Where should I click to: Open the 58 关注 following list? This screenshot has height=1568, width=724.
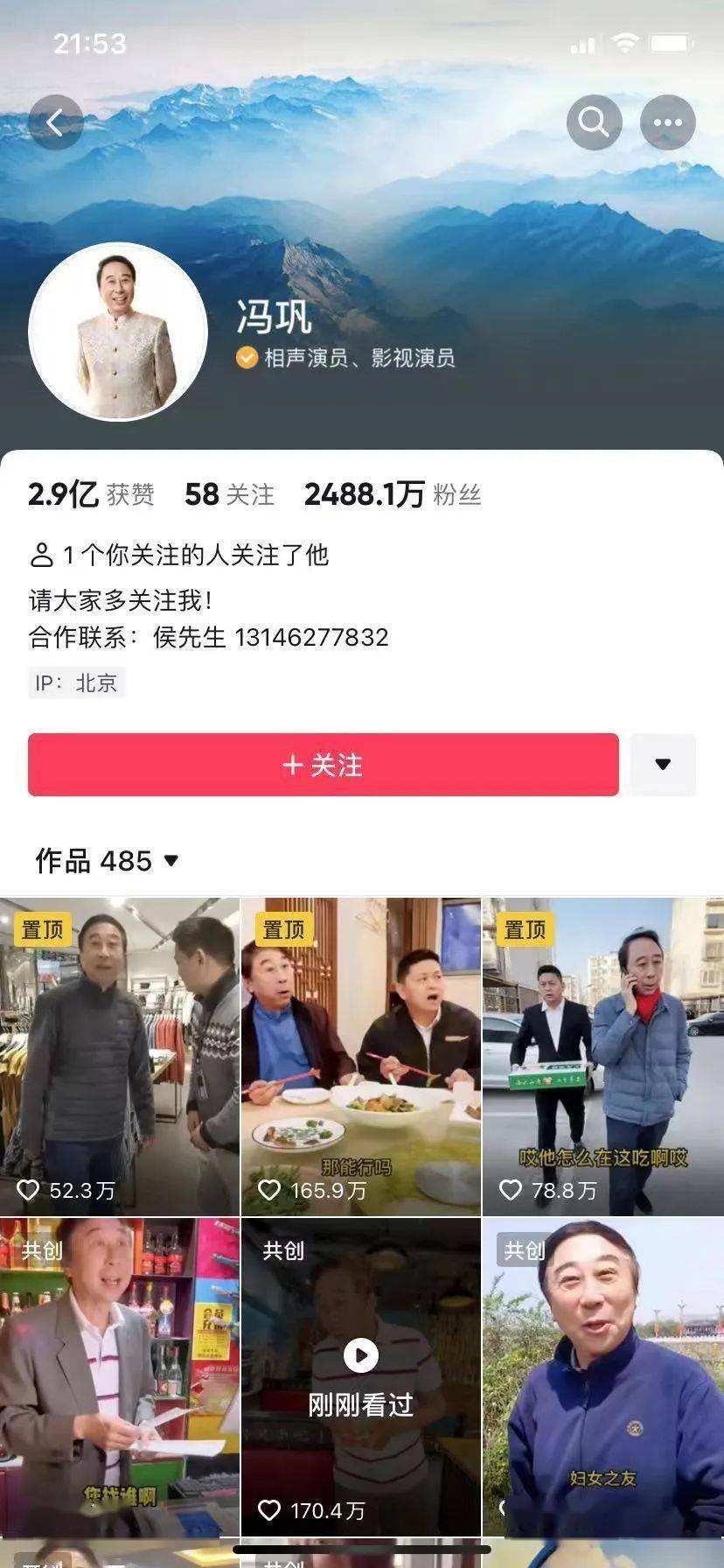[x=229, y=495]
